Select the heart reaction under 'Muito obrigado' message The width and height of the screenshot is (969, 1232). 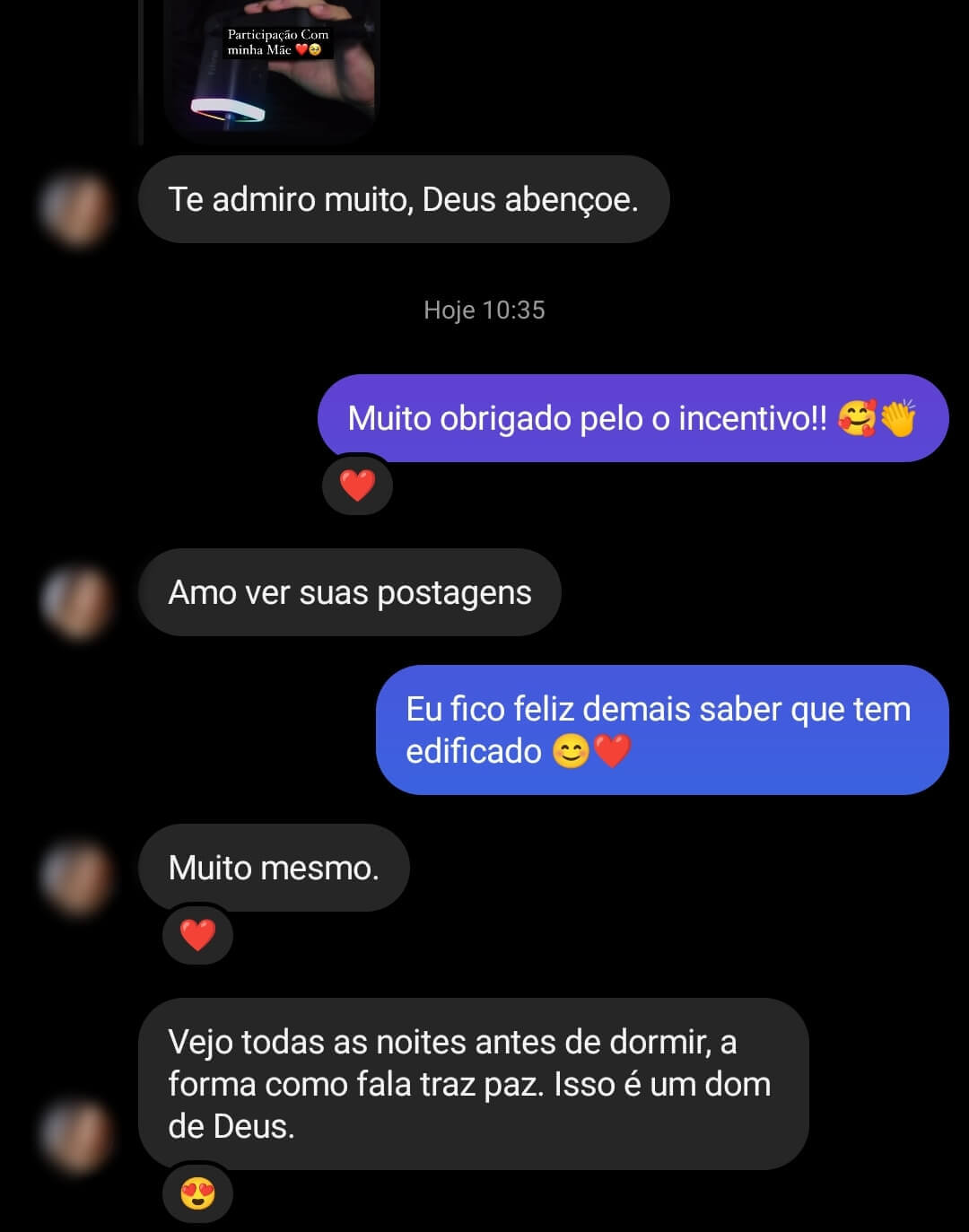358,485
